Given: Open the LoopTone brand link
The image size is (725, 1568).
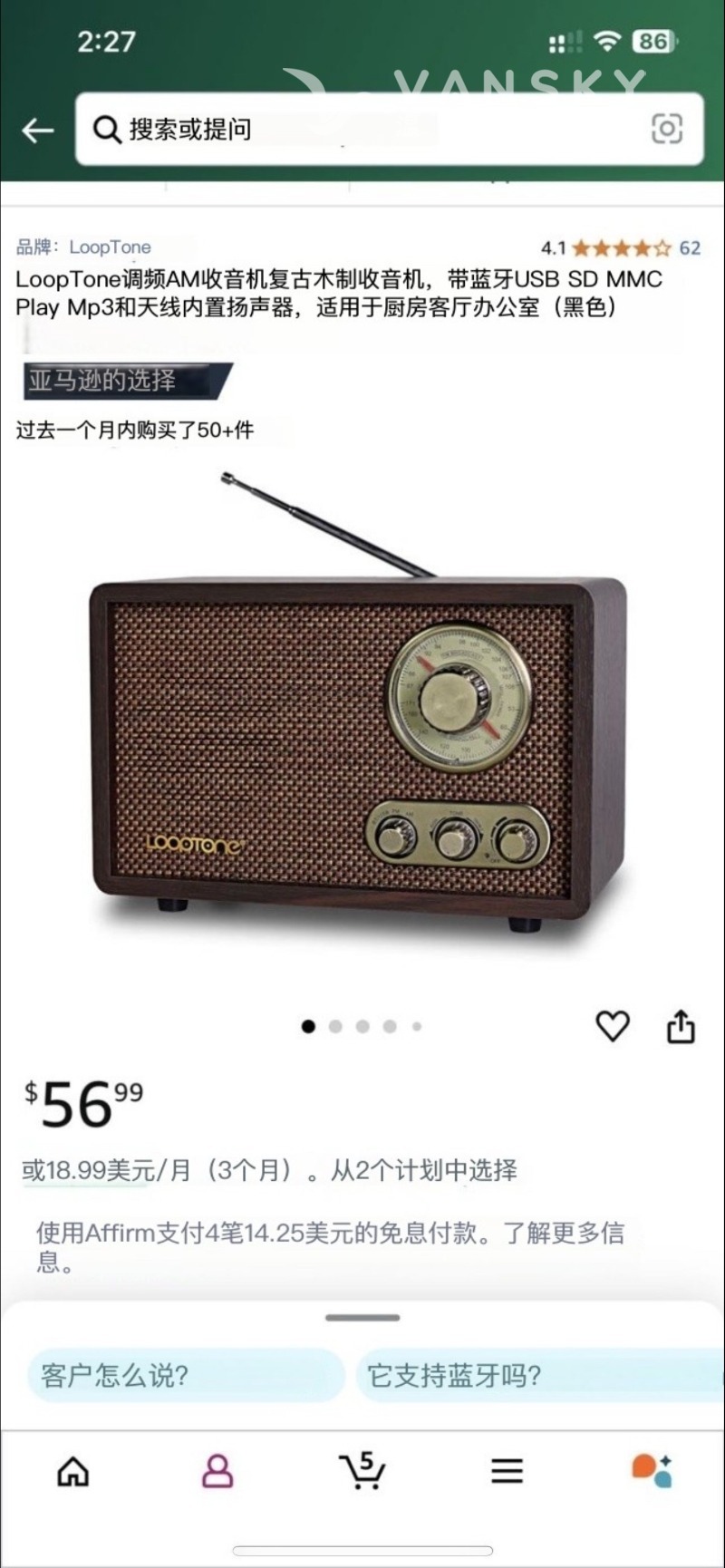Looking at the screenshot, I should [110, 247].
